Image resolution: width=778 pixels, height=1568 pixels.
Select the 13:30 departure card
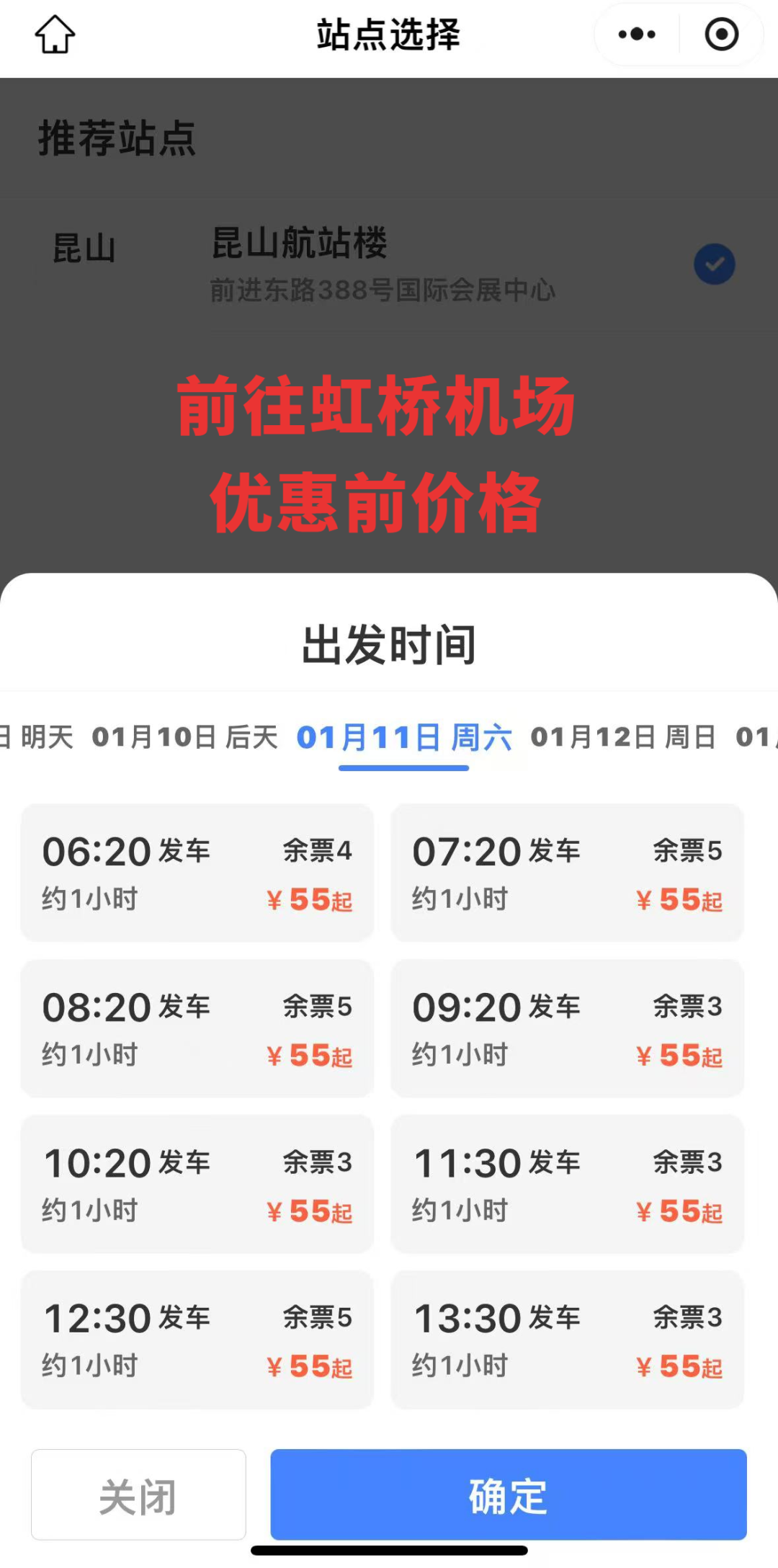coord(567,1340)
